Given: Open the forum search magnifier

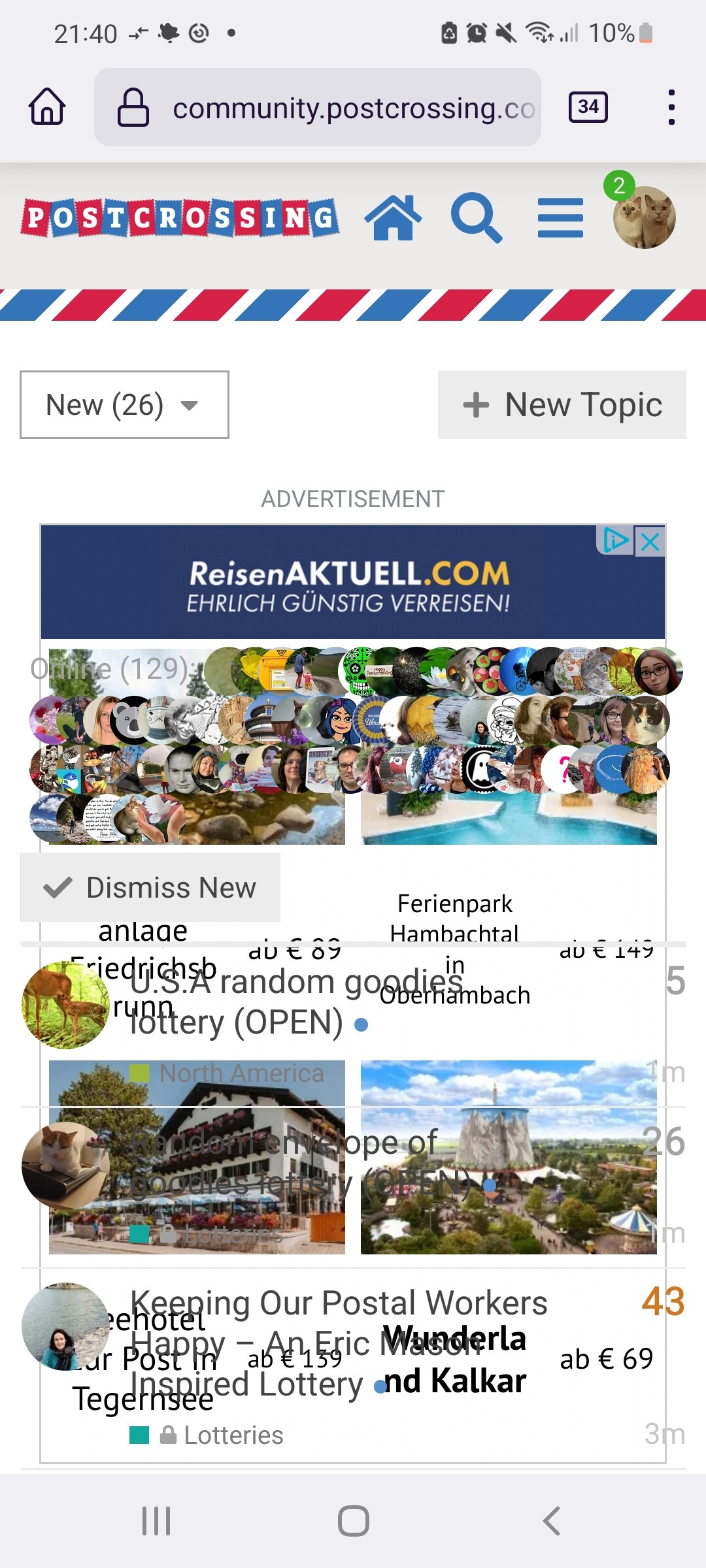Looking at the screenshot, I should tap(477, 218).
